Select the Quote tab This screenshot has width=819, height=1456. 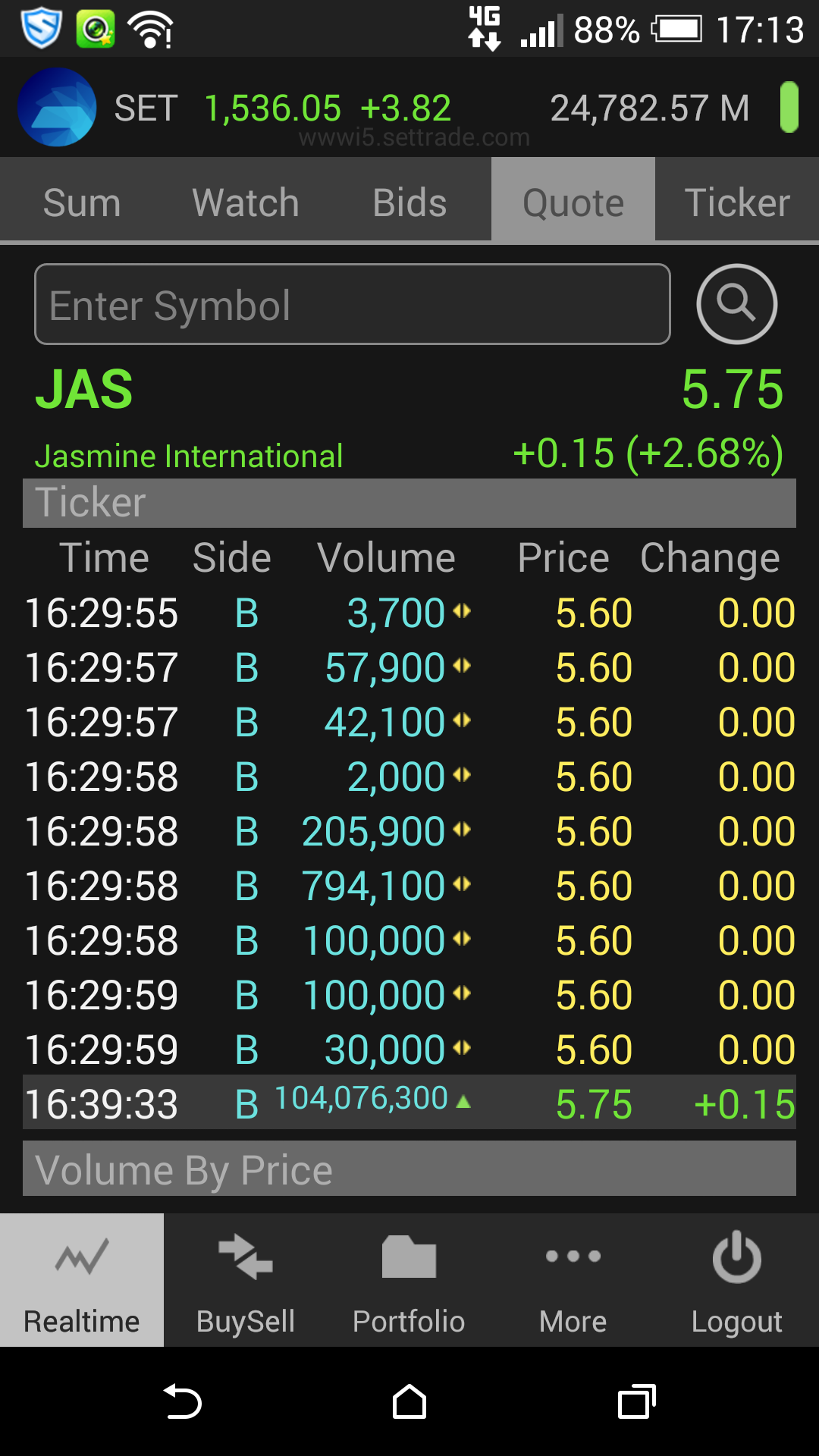pos(573,202)
